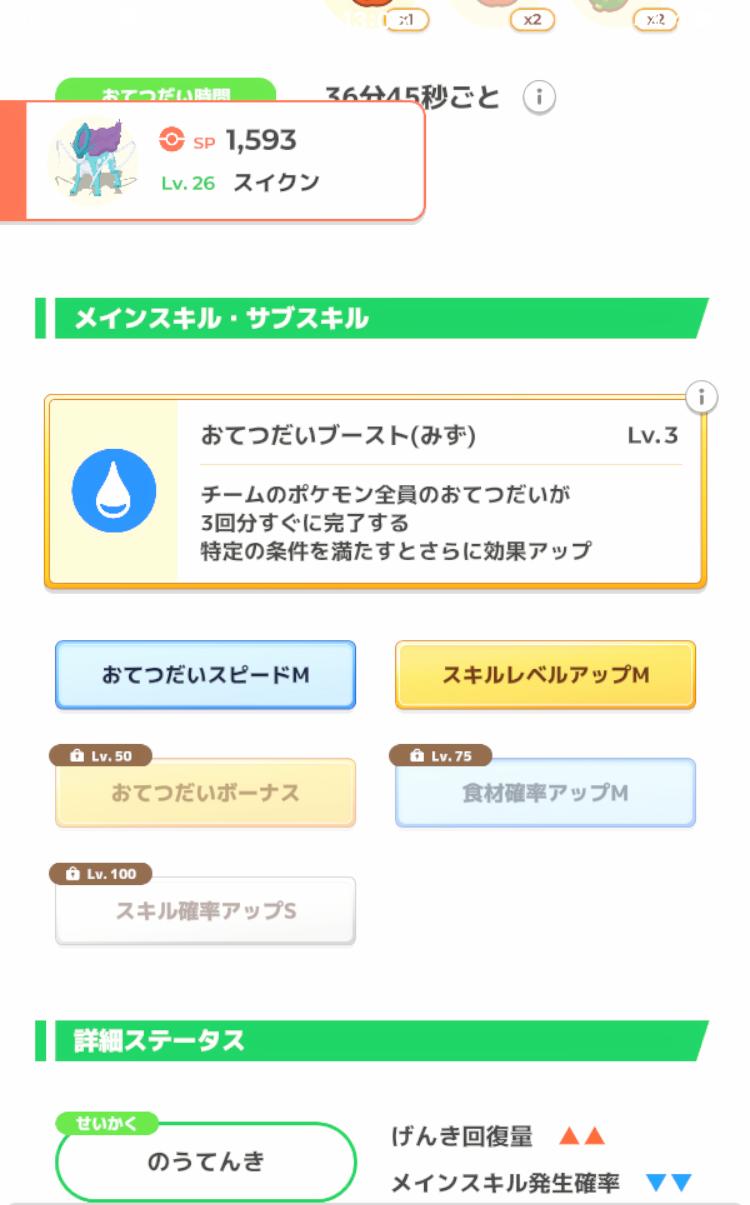The height and width of the screenshot is (1205, 750).
Task: Tap the main skill info icon
Action: point(702,398)
